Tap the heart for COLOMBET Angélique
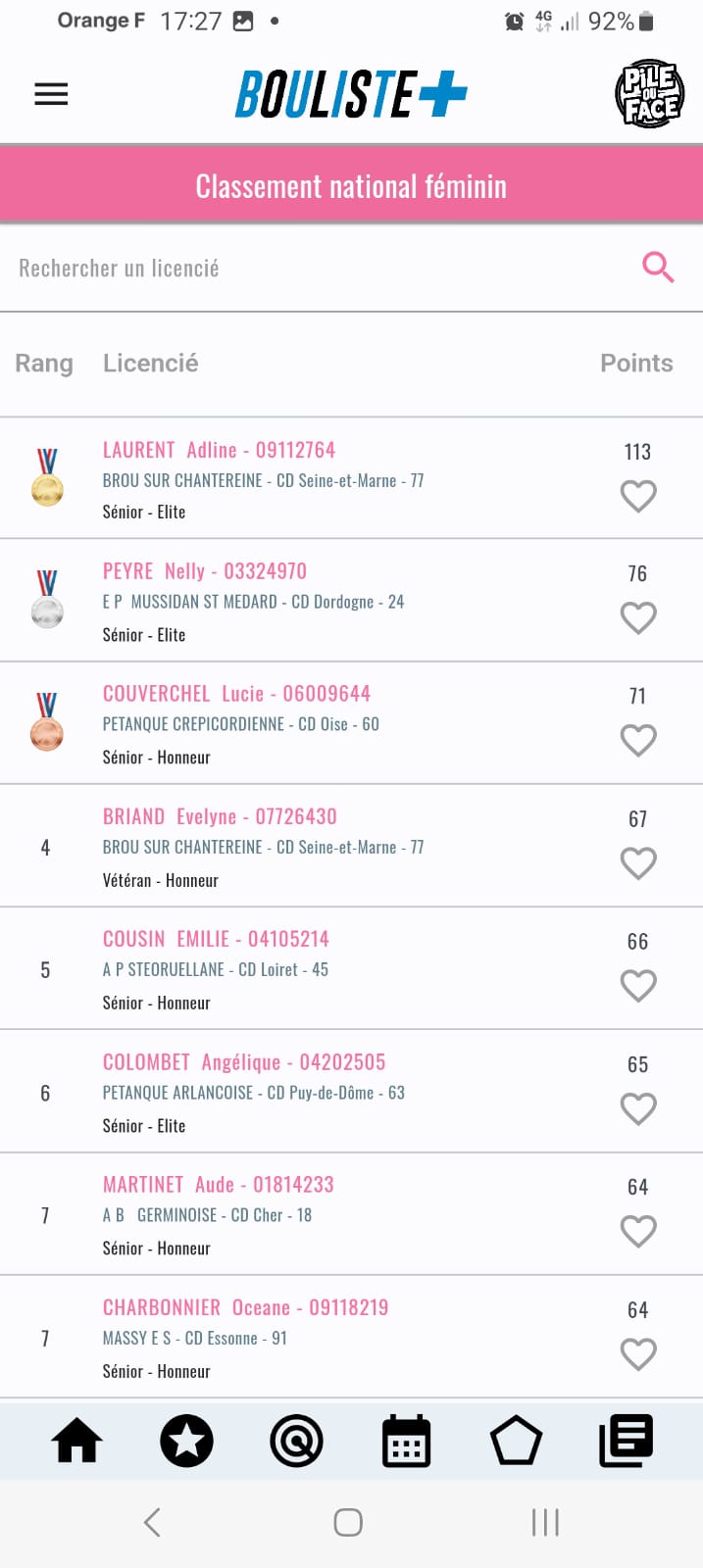 coord(638,1108)
